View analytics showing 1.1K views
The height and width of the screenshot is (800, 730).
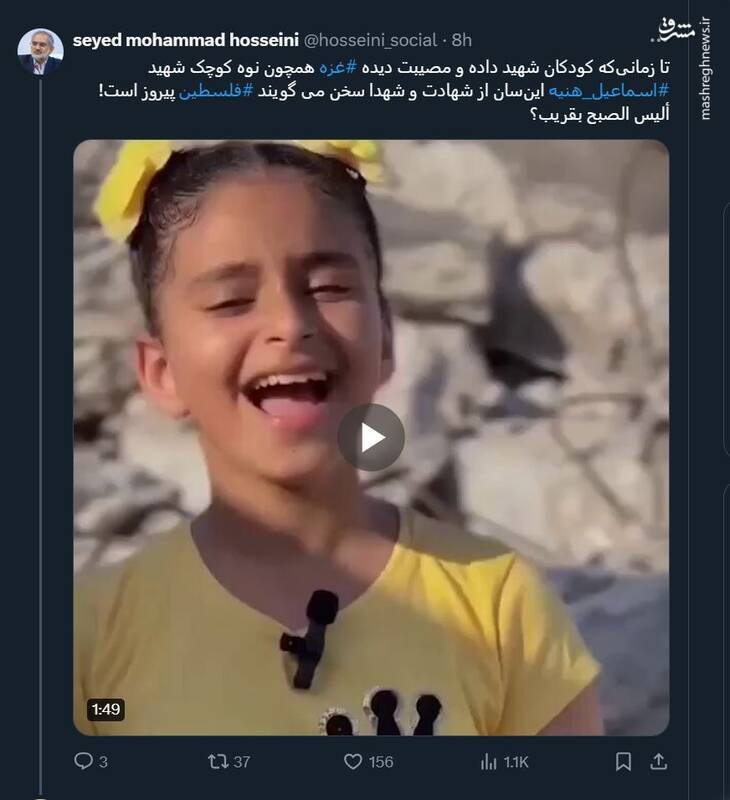(x=489, y=762)
